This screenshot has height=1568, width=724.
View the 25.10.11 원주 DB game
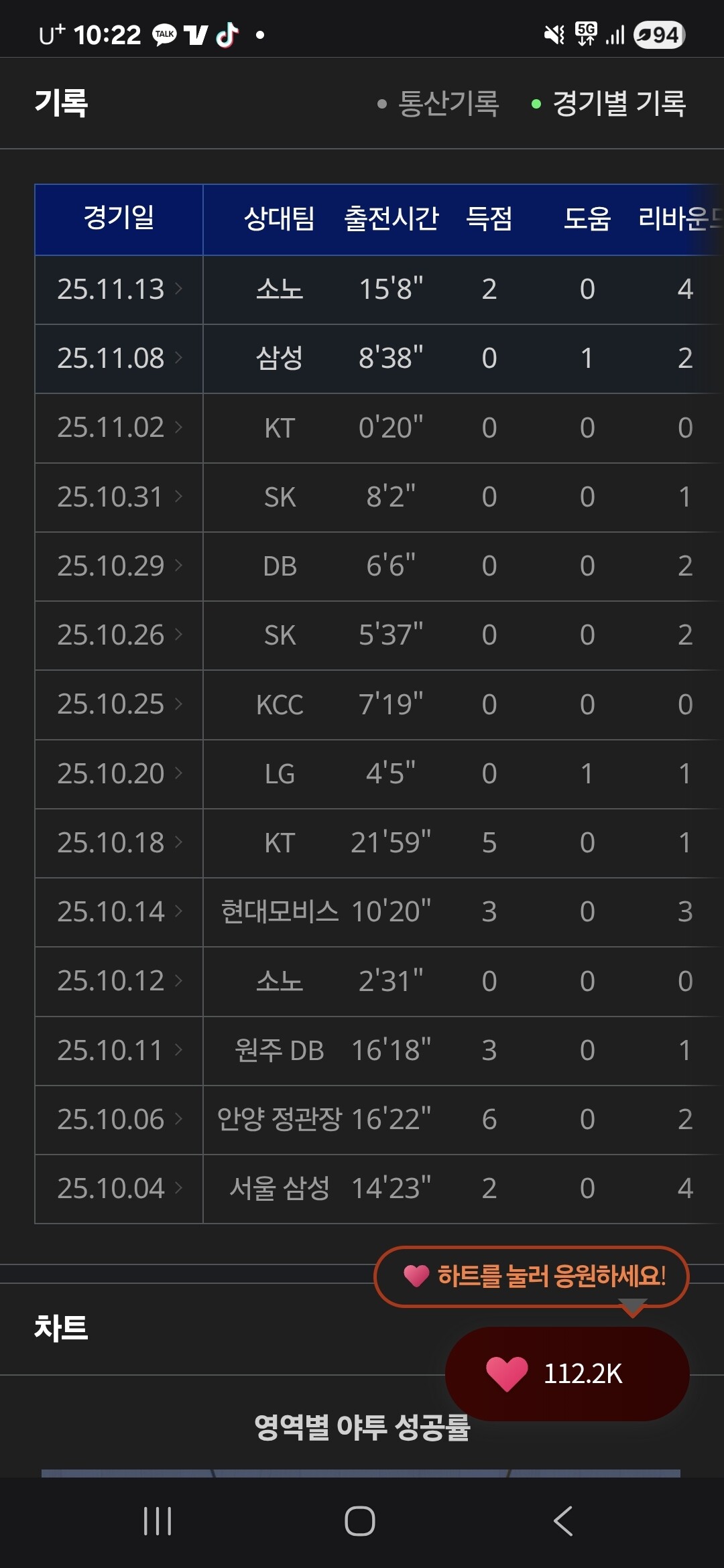119,1051
